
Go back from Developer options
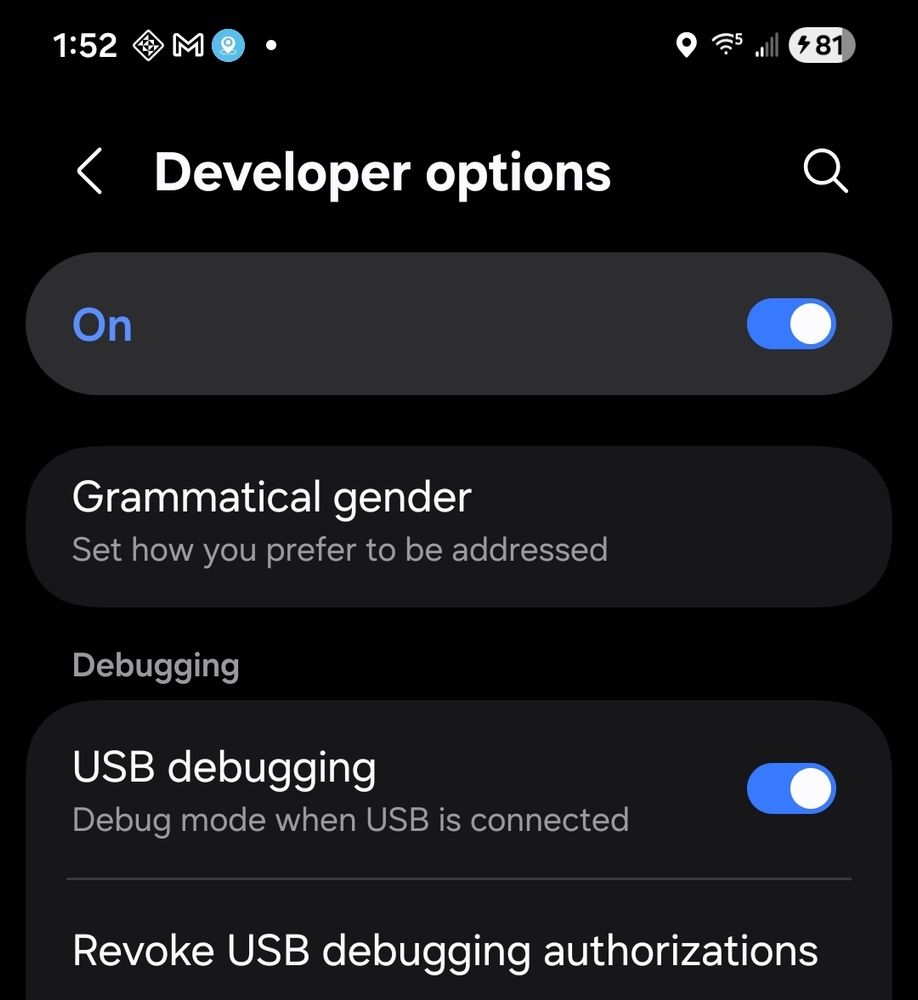pyautogui.click(x=89, y=171)
